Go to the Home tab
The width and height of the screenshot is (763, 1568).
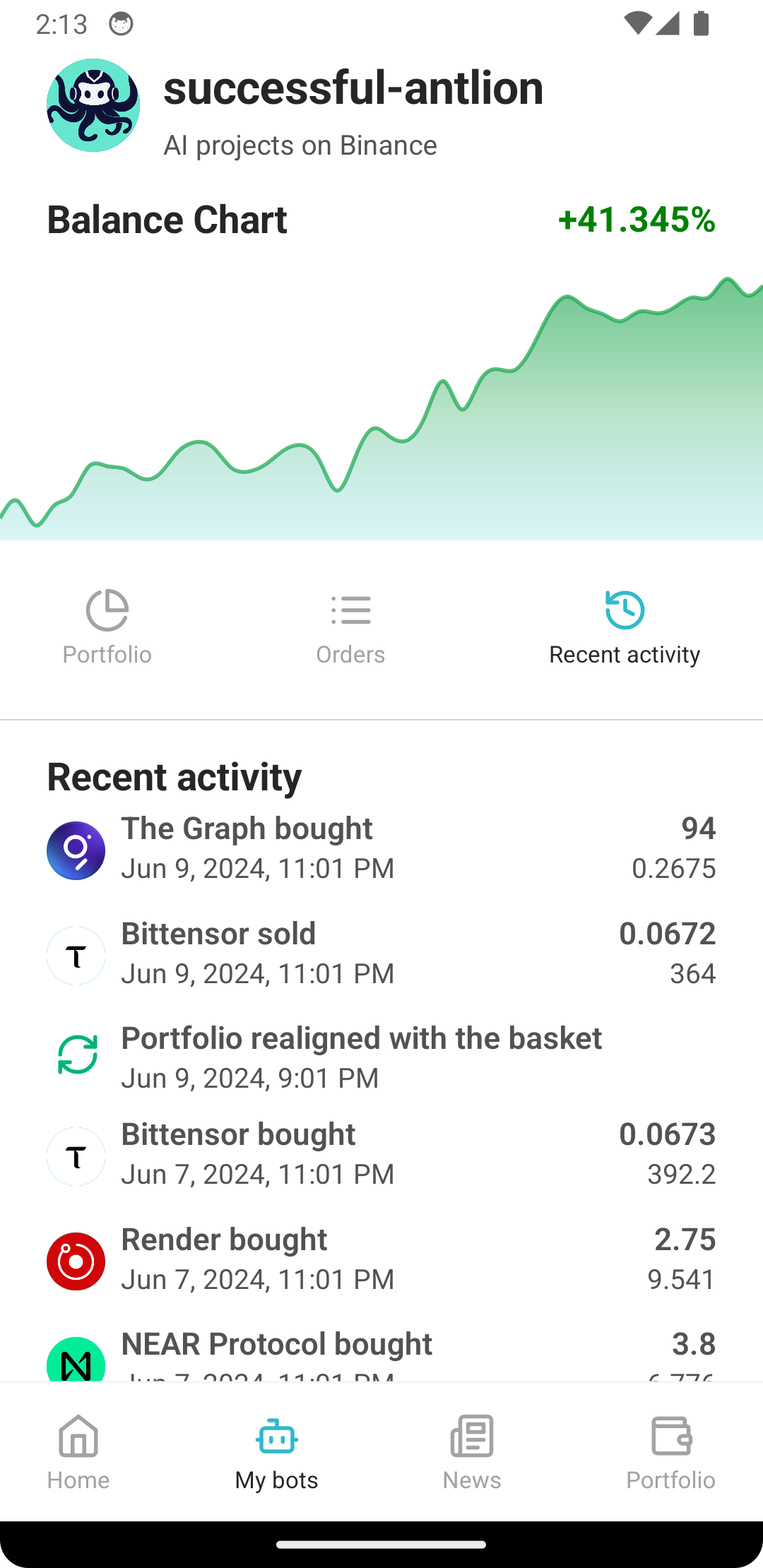coord(78,1452)
